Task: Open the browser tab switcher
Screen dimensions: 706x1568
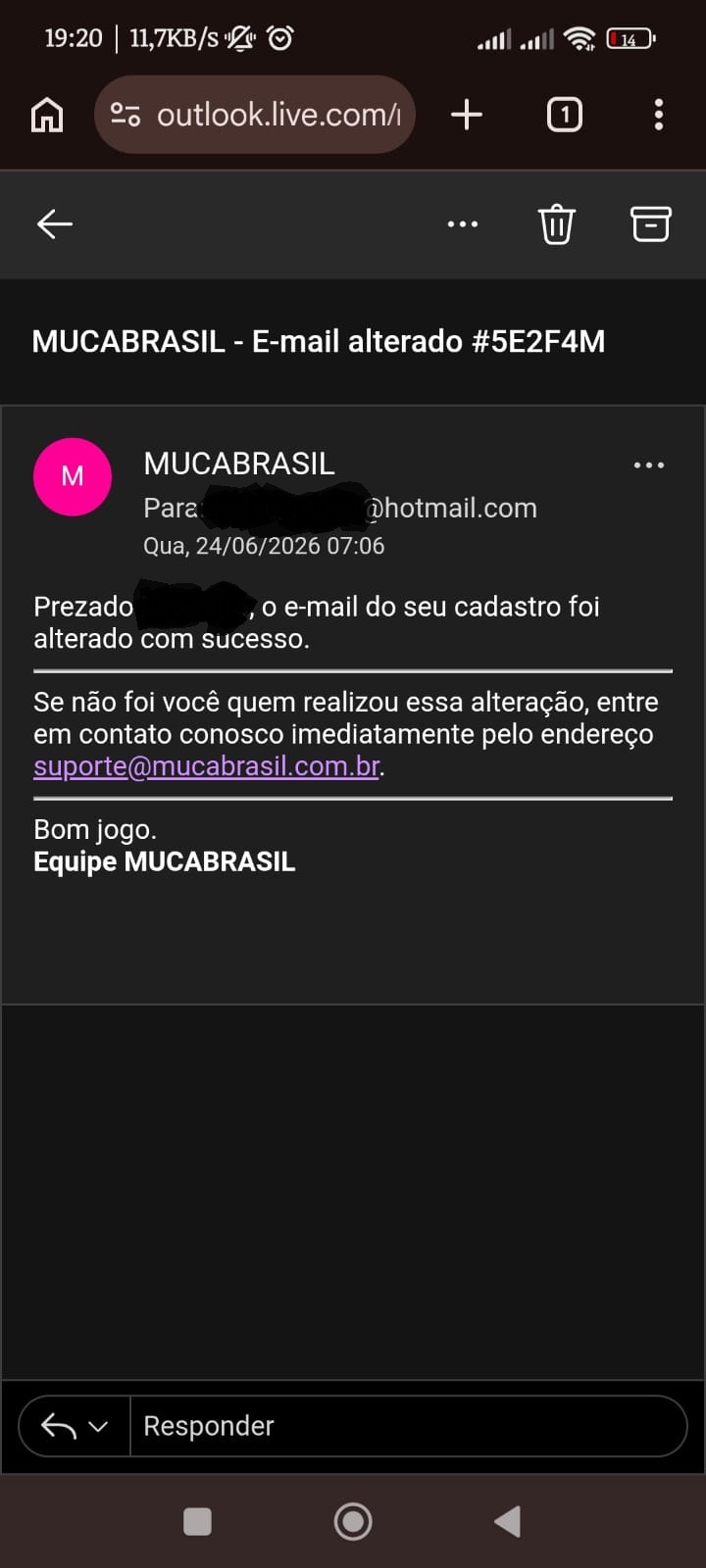Action: tap(564, 115)
